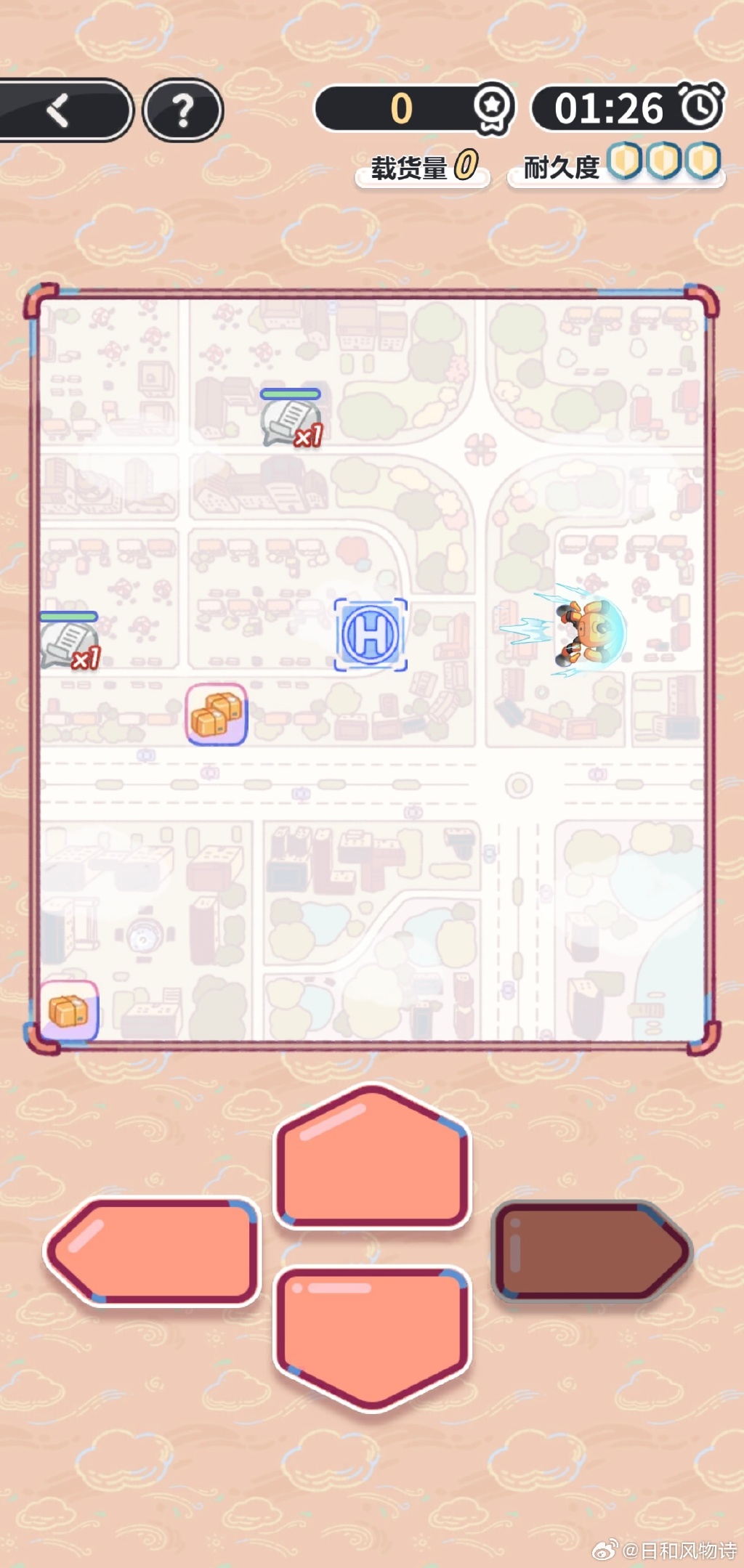This screenshot has width=744, height=1568.
Task: Go back using the arrow button
Action: 62,110
